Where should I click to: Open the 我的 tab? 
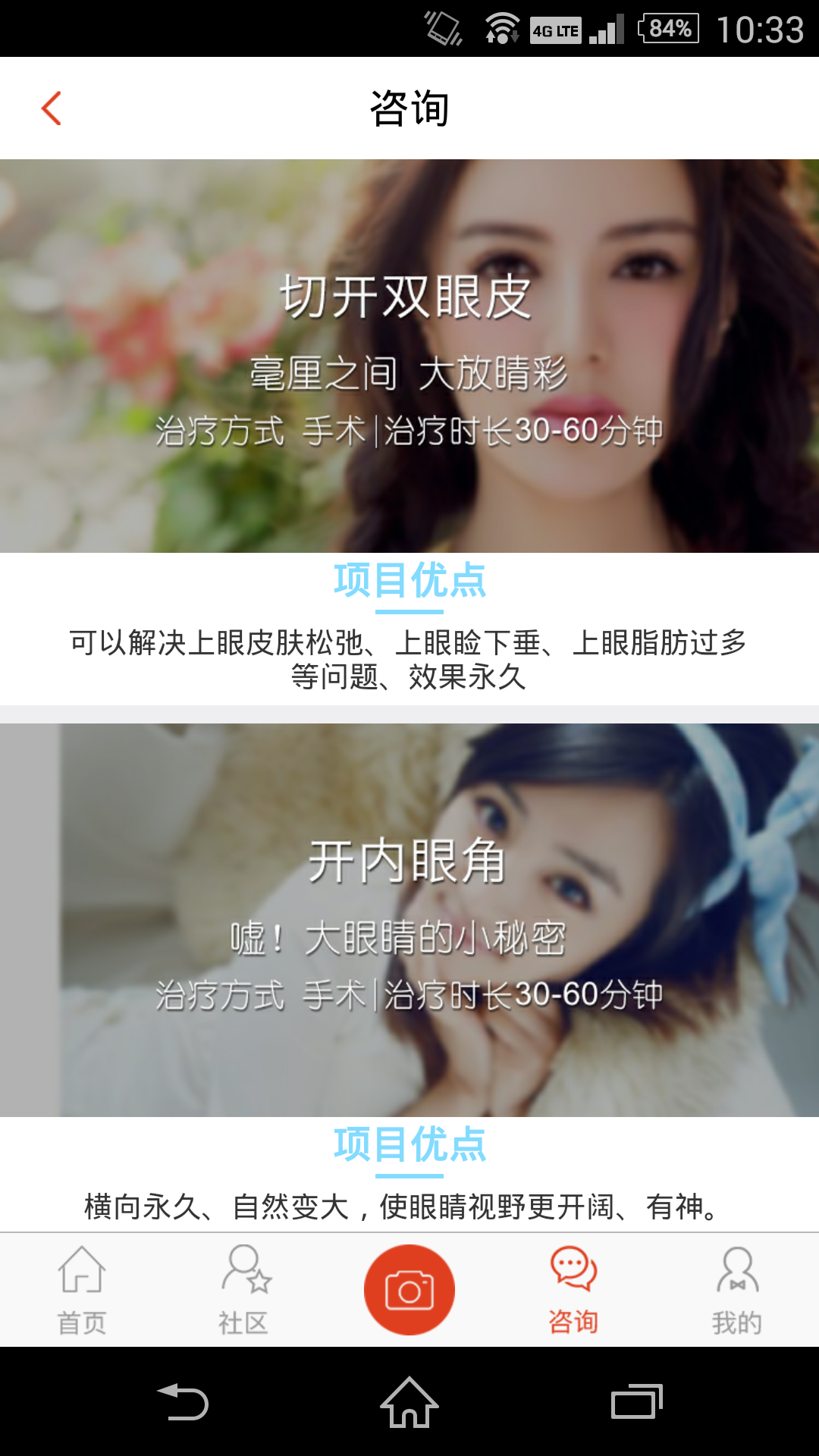coord(736,1291)
